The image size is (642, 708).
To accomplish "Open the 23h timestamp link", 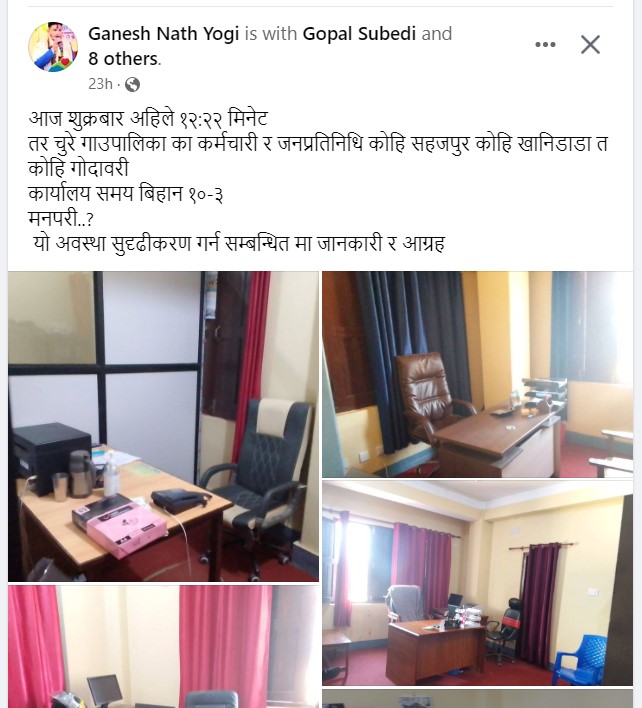I will pyautogui.click(x=99, y=85).
